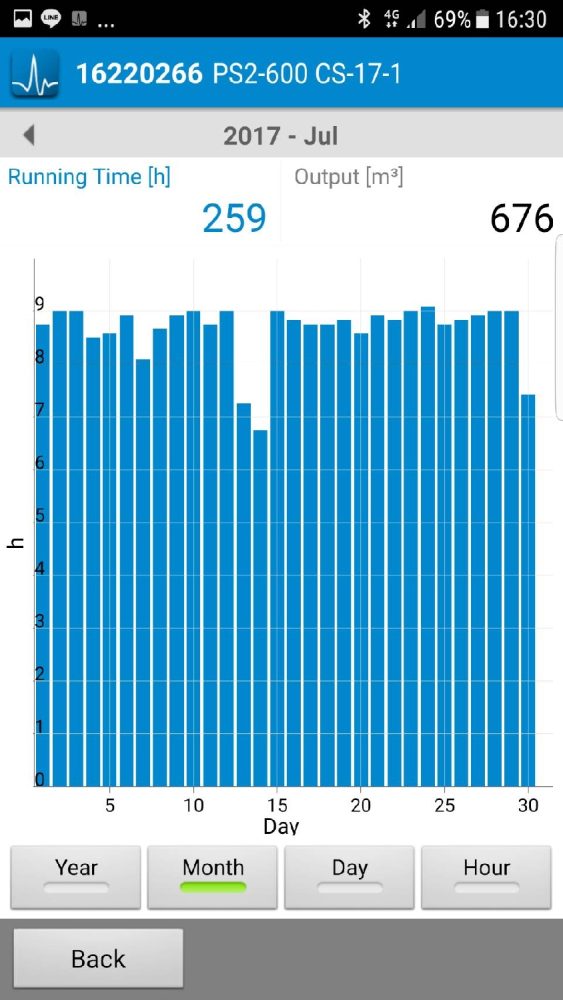Go to the previous month arrow
563x1000 pixels.
pos(28,135)
